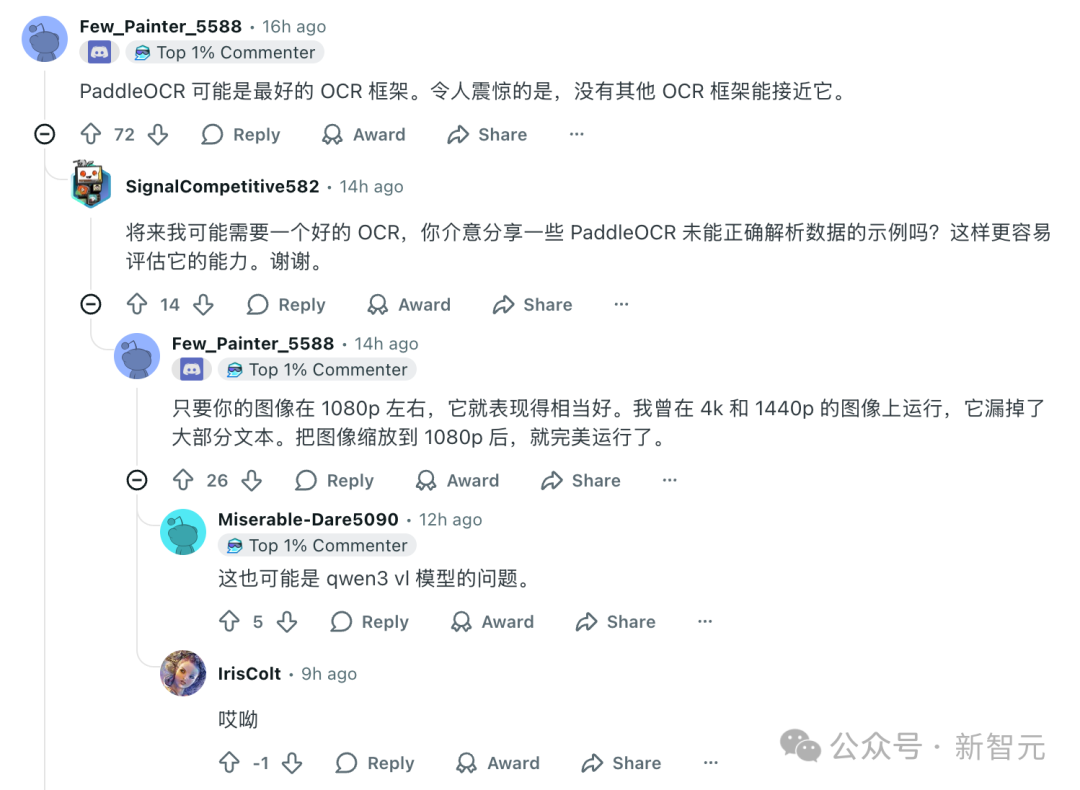The height and width of the screenshot is (790, 1080).
Task: Open IrisColt's avatar
Action: click(183, 673)
